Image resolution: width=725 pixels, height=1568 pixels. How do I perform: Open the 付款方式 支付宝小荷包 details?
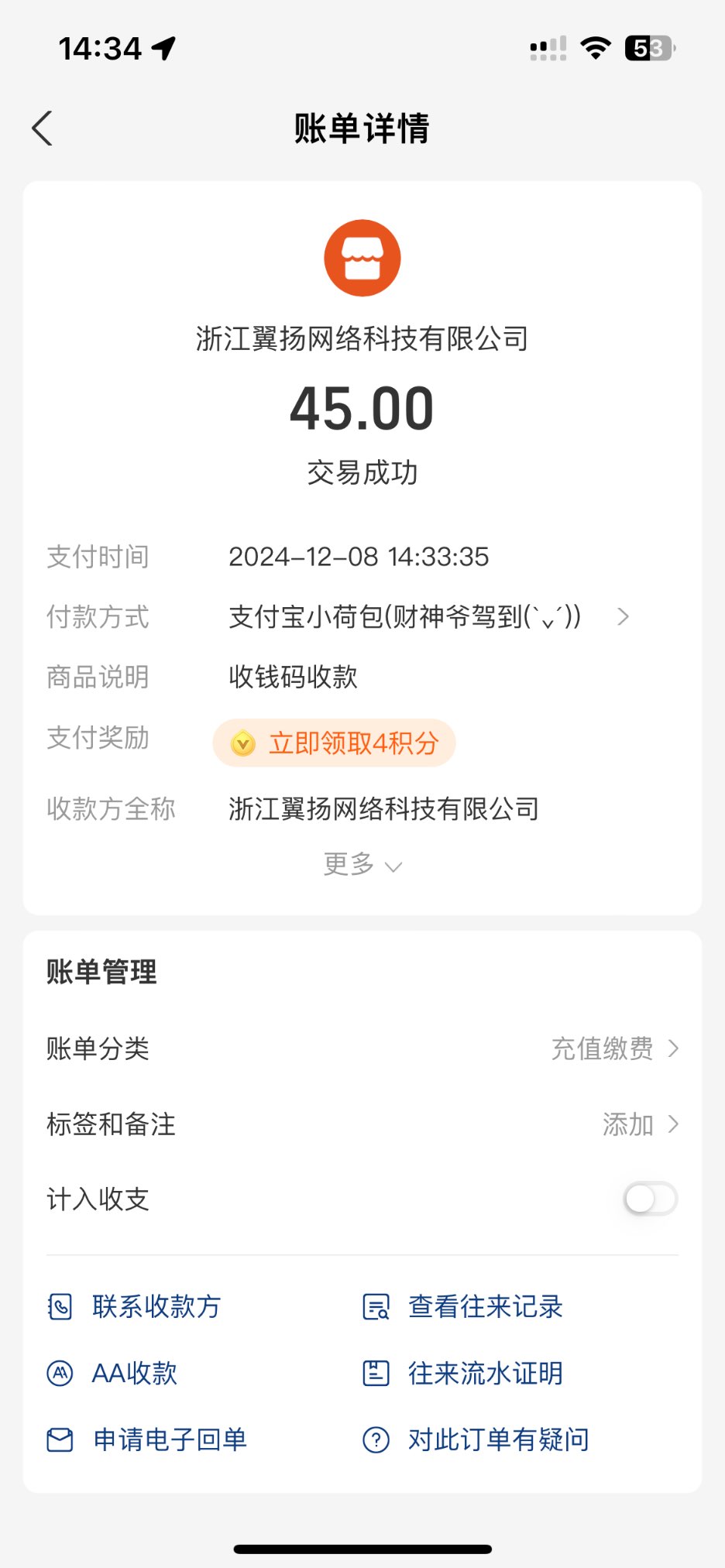tap(428, 617)
